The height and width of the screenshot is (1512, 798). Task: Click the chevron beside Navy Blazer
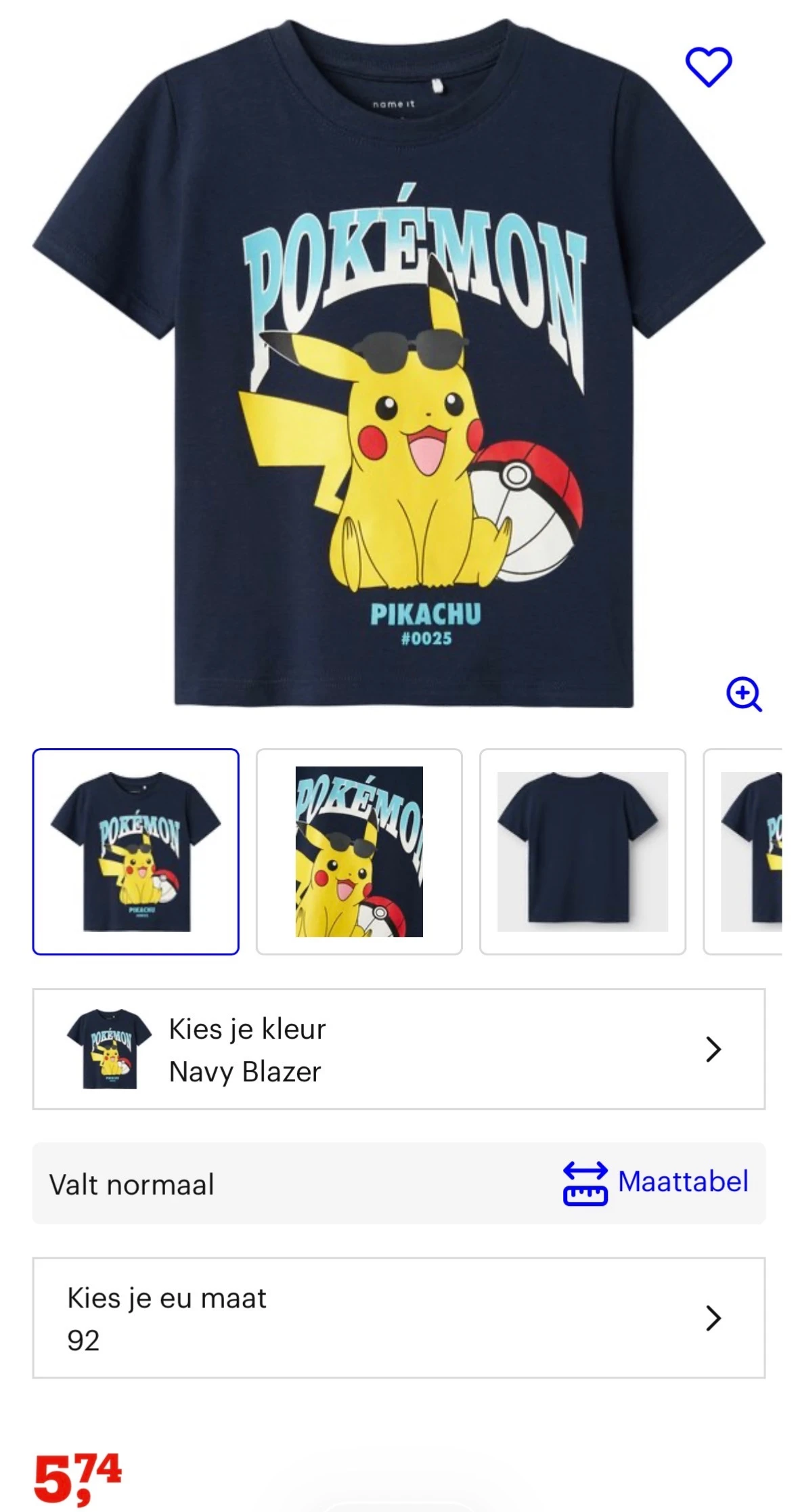[711, 1050]
